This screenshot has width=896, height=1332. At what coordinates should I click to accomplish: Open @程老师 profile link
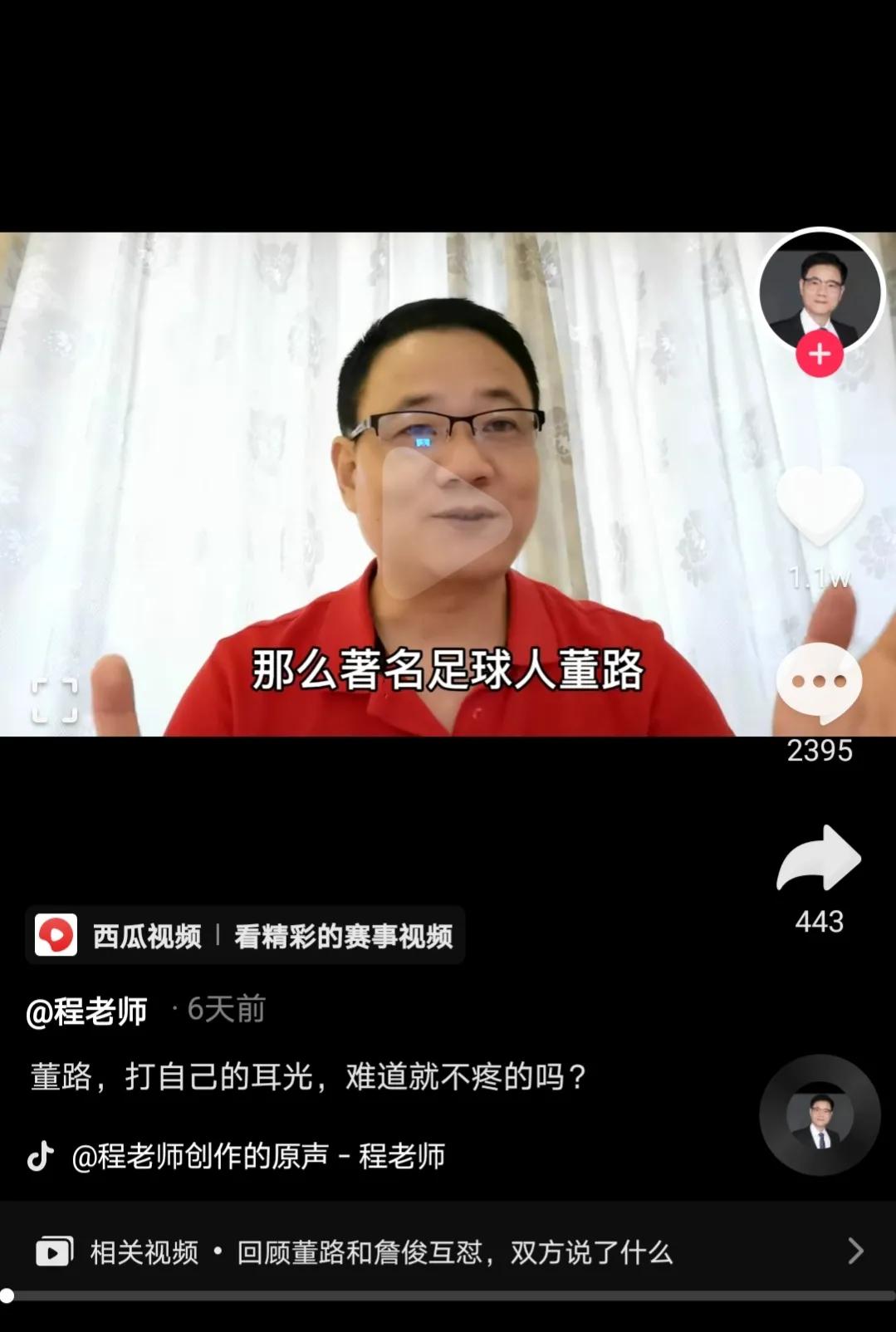[87, 1011]
